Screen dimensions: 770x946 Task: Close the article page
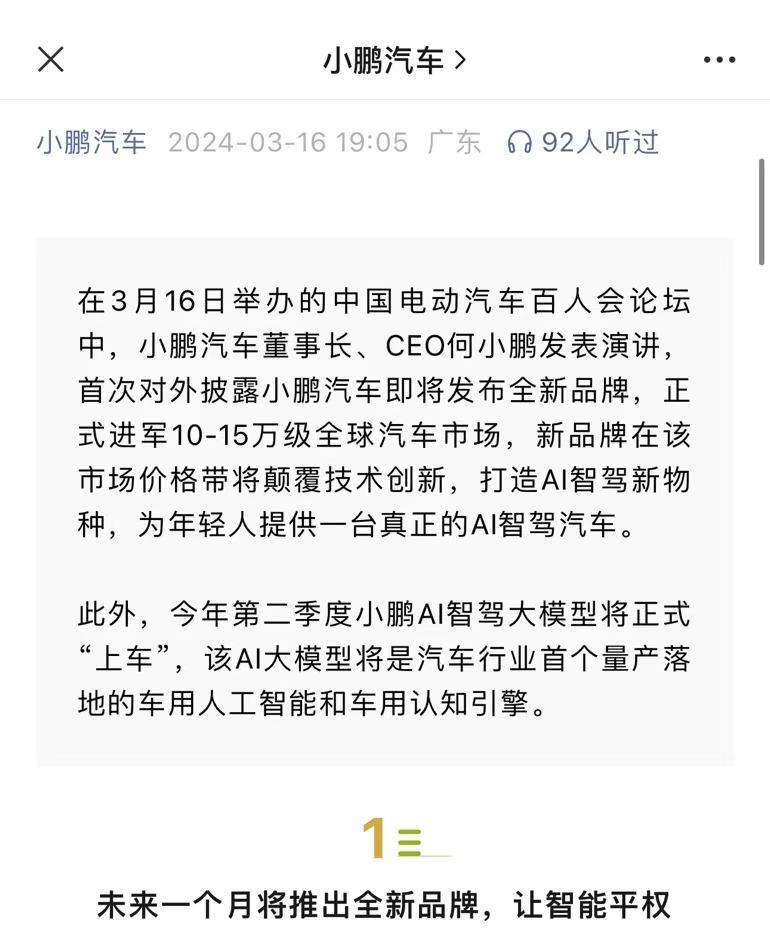coord(51,60)
